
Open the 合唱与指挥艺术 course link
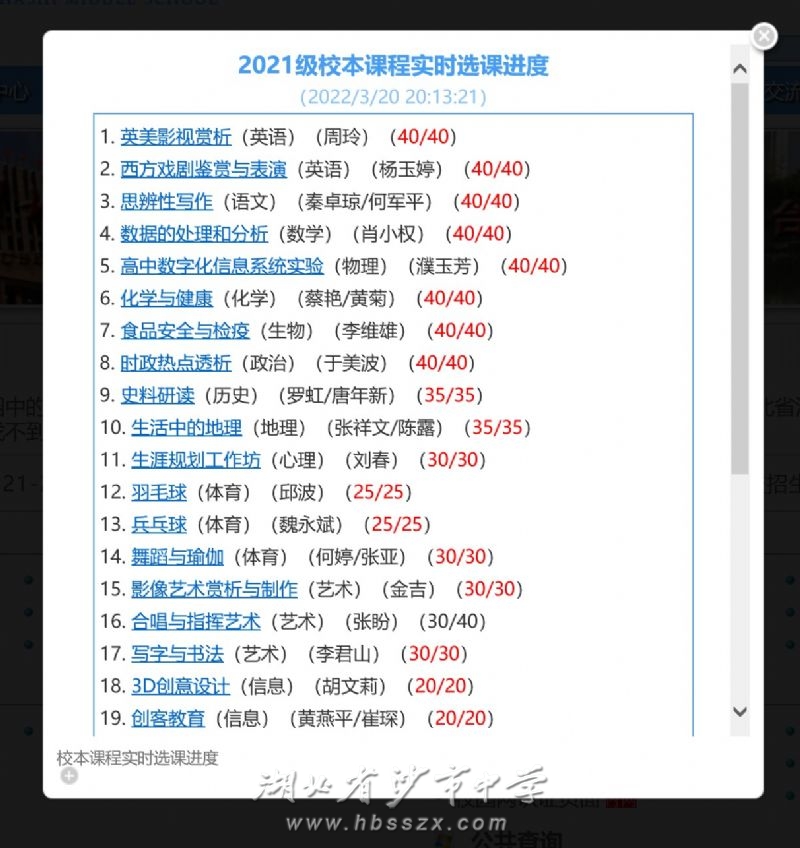click(195, 622)
